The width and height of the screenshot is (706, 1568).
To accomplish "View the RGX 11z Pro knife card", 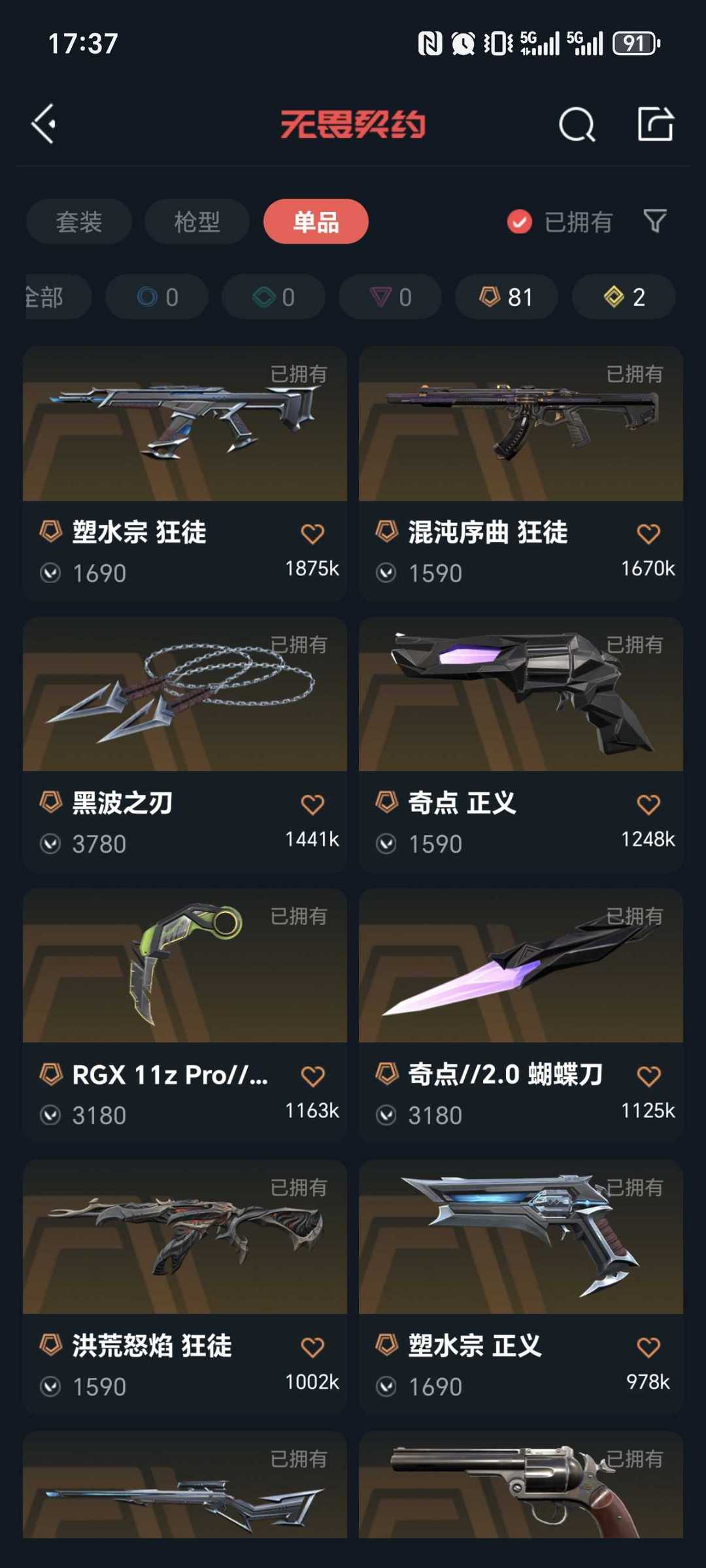I will (x=184, y=966).
